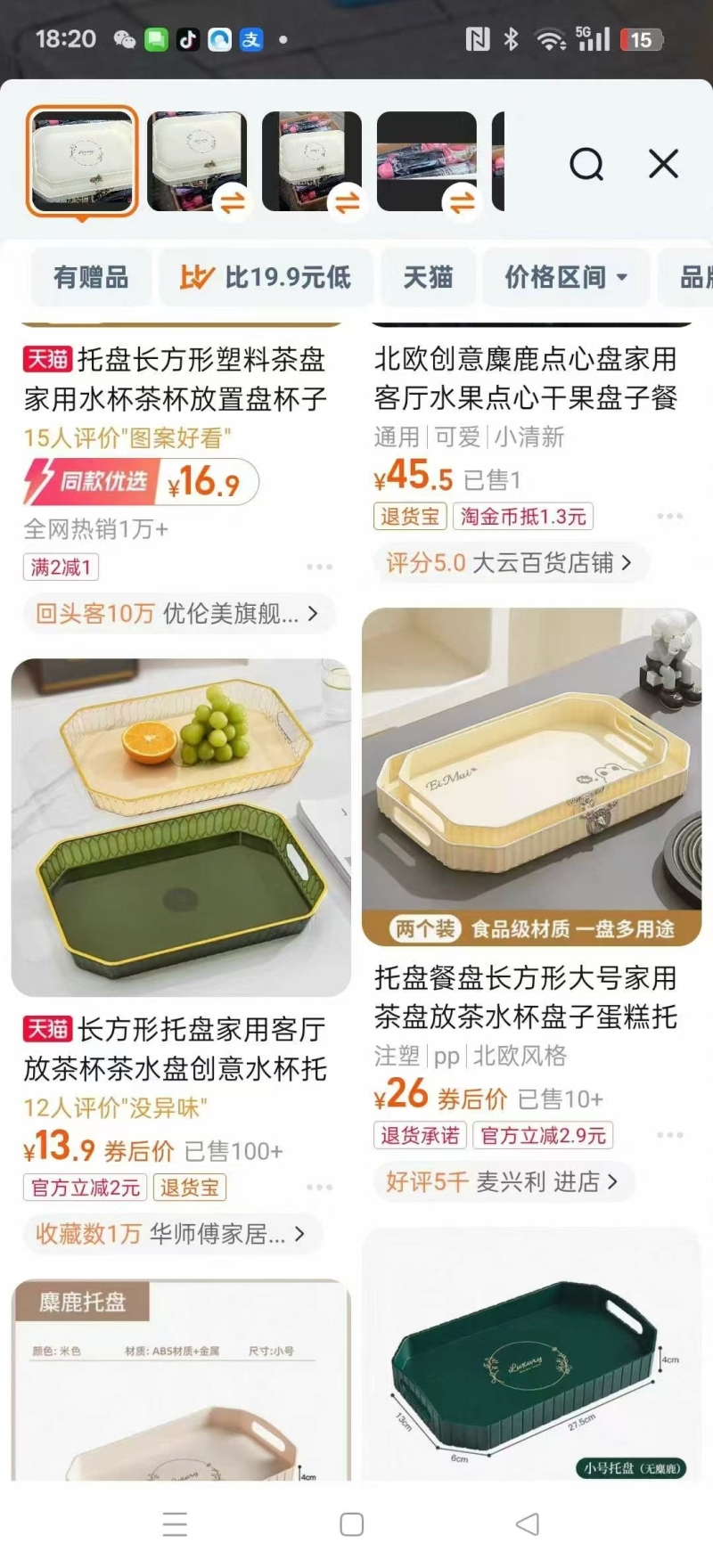Open the green and yellow tray product image

click(181, 827)
